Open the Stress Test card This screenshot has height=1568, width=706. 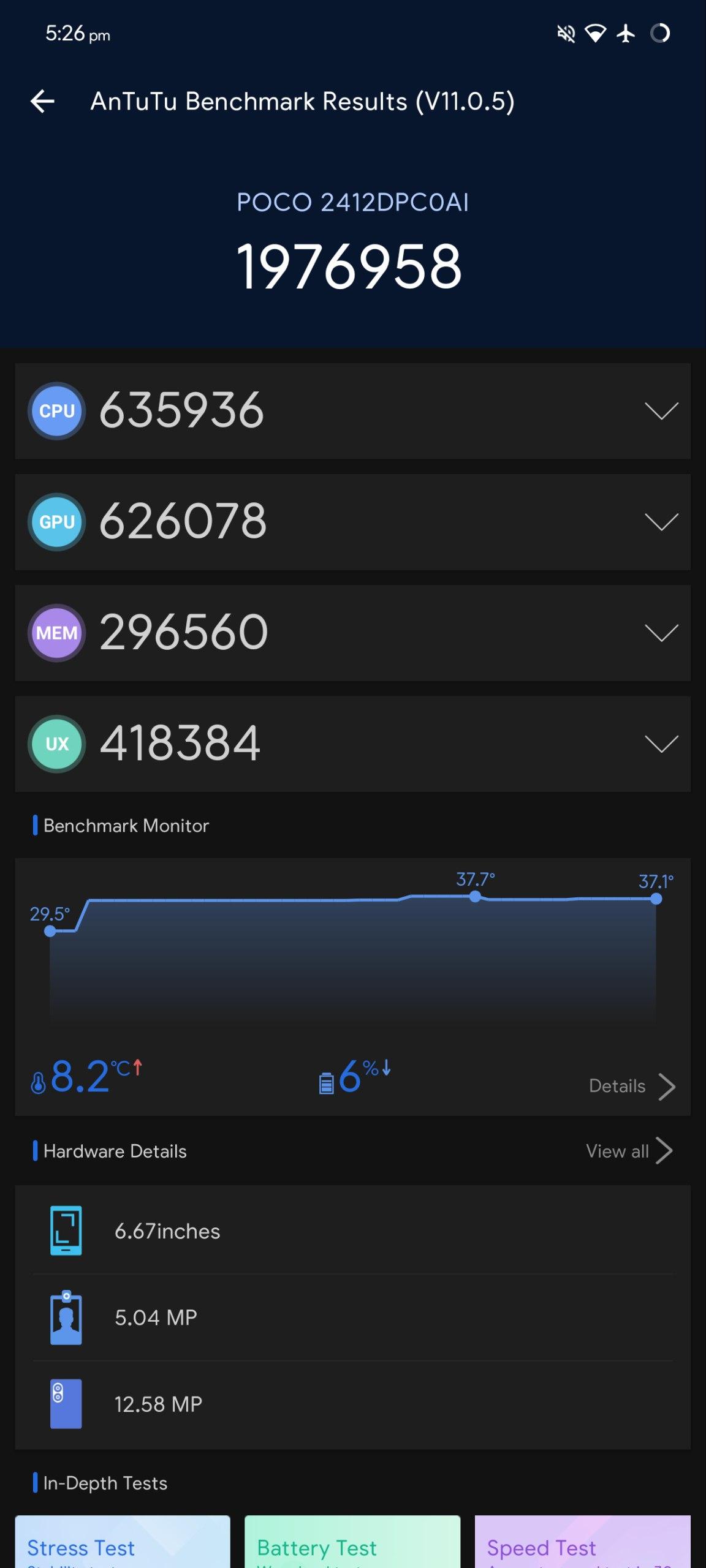pos(123,1543)
